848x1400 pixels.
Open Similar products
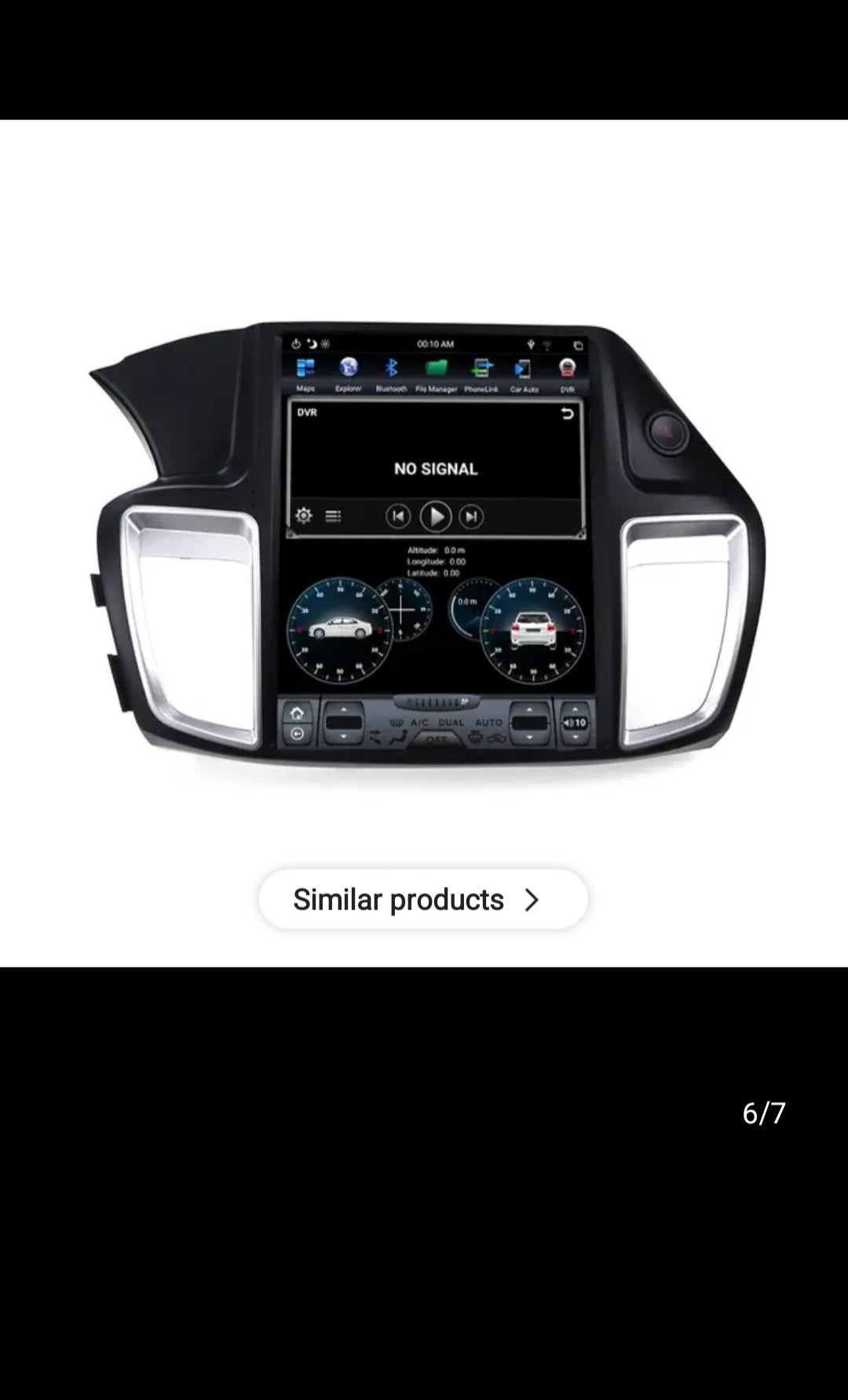pyautogui.click(x=422, y=899)
